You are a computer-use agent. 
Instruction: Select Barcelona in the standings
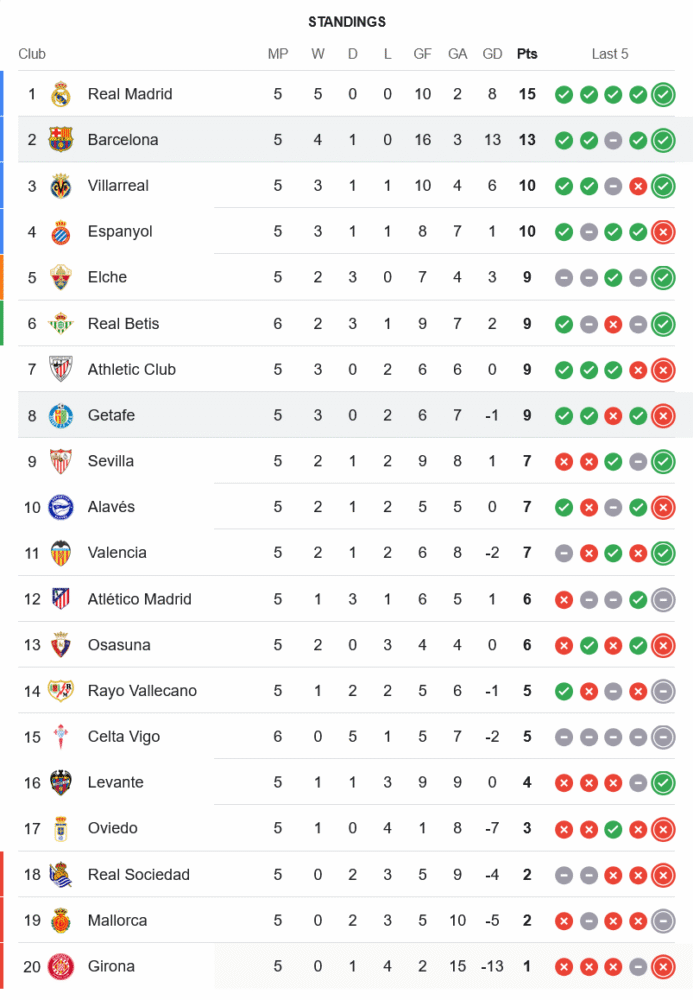123,140
